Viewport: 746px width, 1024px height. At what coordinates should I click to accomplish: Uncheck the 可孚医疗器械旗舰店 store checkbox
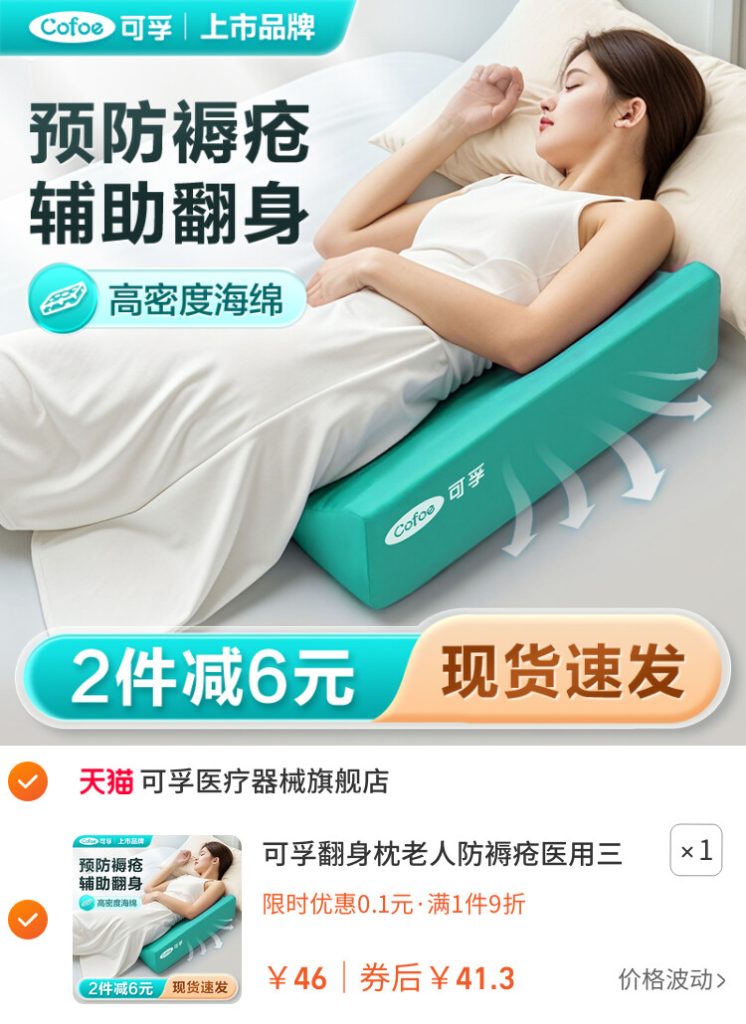(27, 782)
